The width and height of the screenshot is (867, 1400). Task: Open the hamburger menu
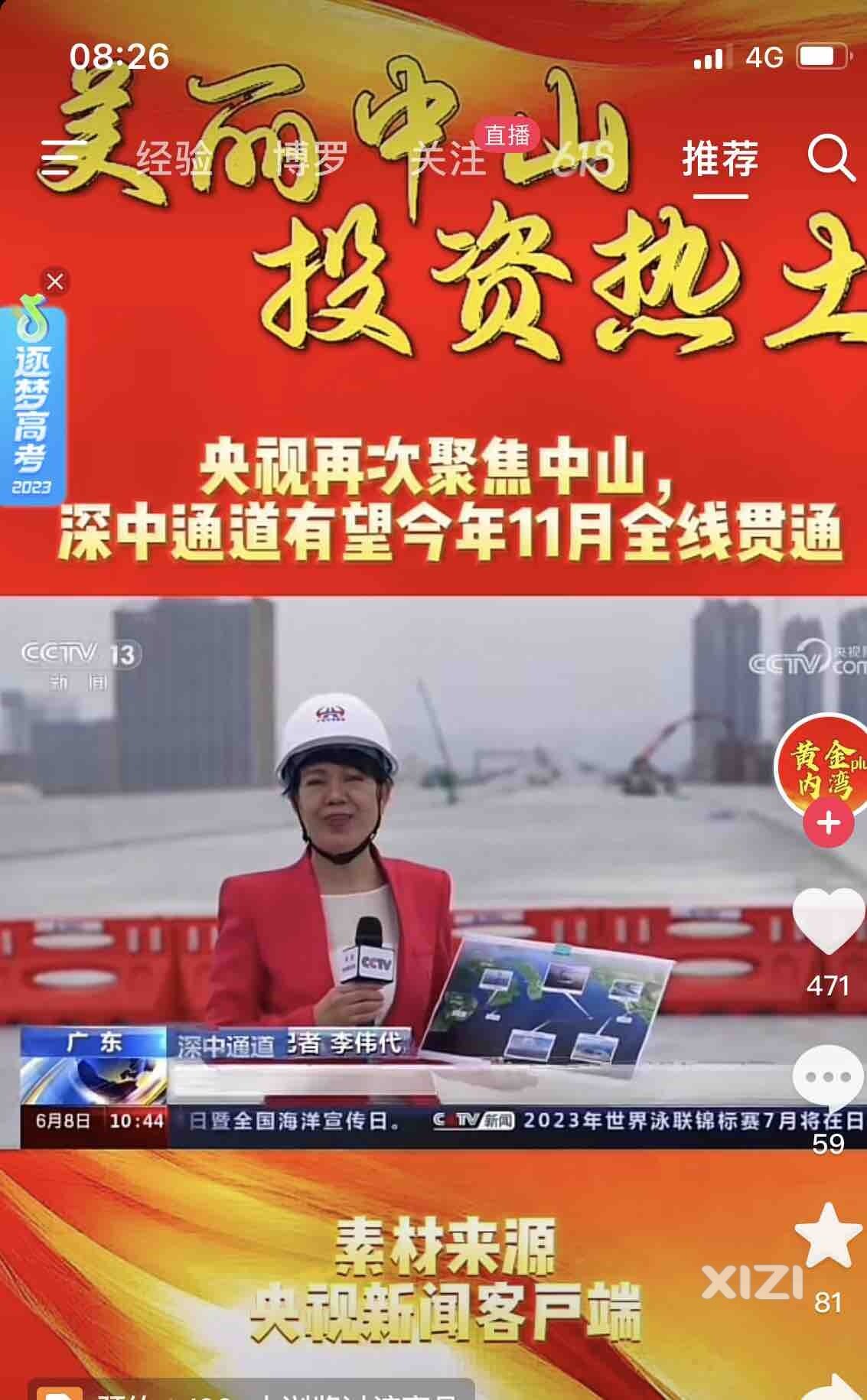click(x=60, y=158)
